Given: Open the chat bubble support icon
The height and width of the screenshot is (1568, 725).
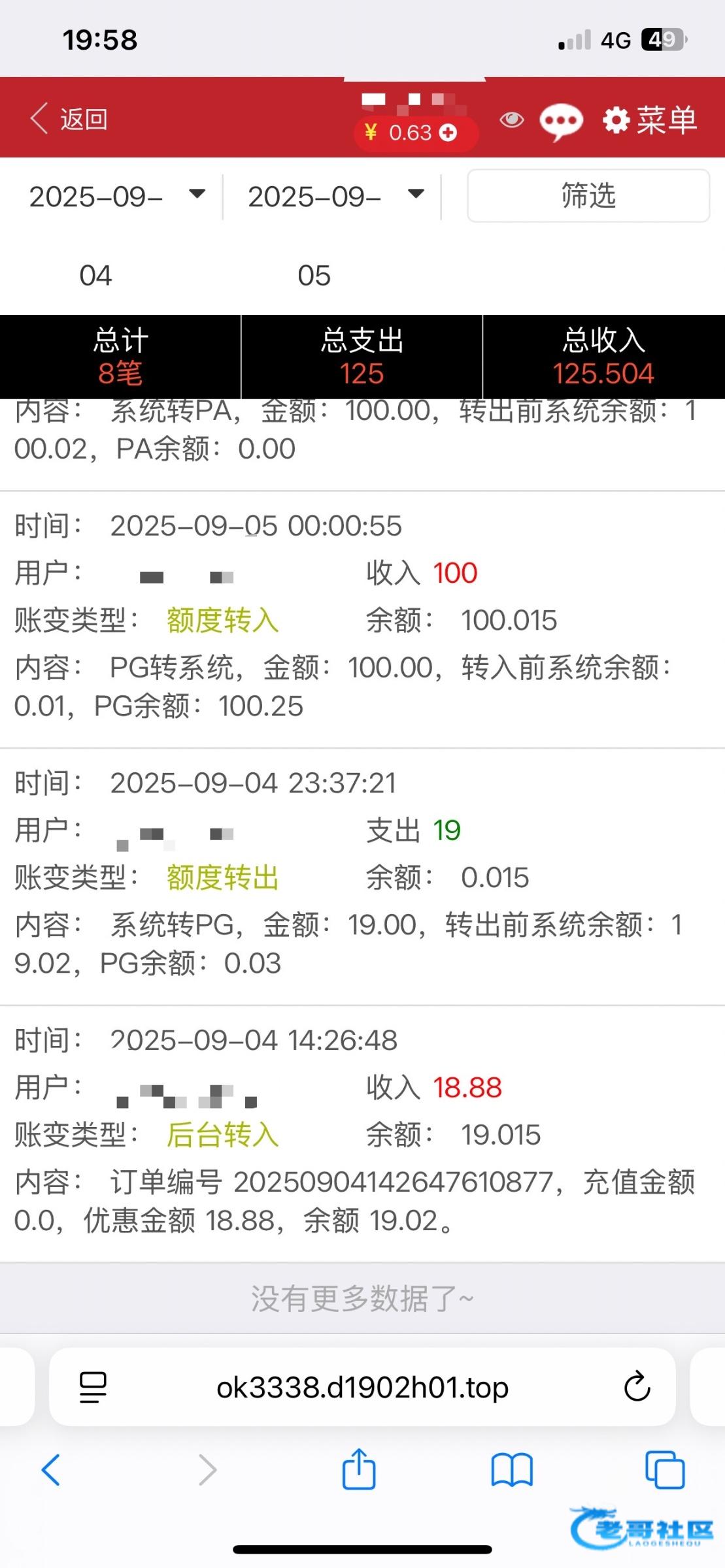Looking at the screenshot, I should (561, 121).
